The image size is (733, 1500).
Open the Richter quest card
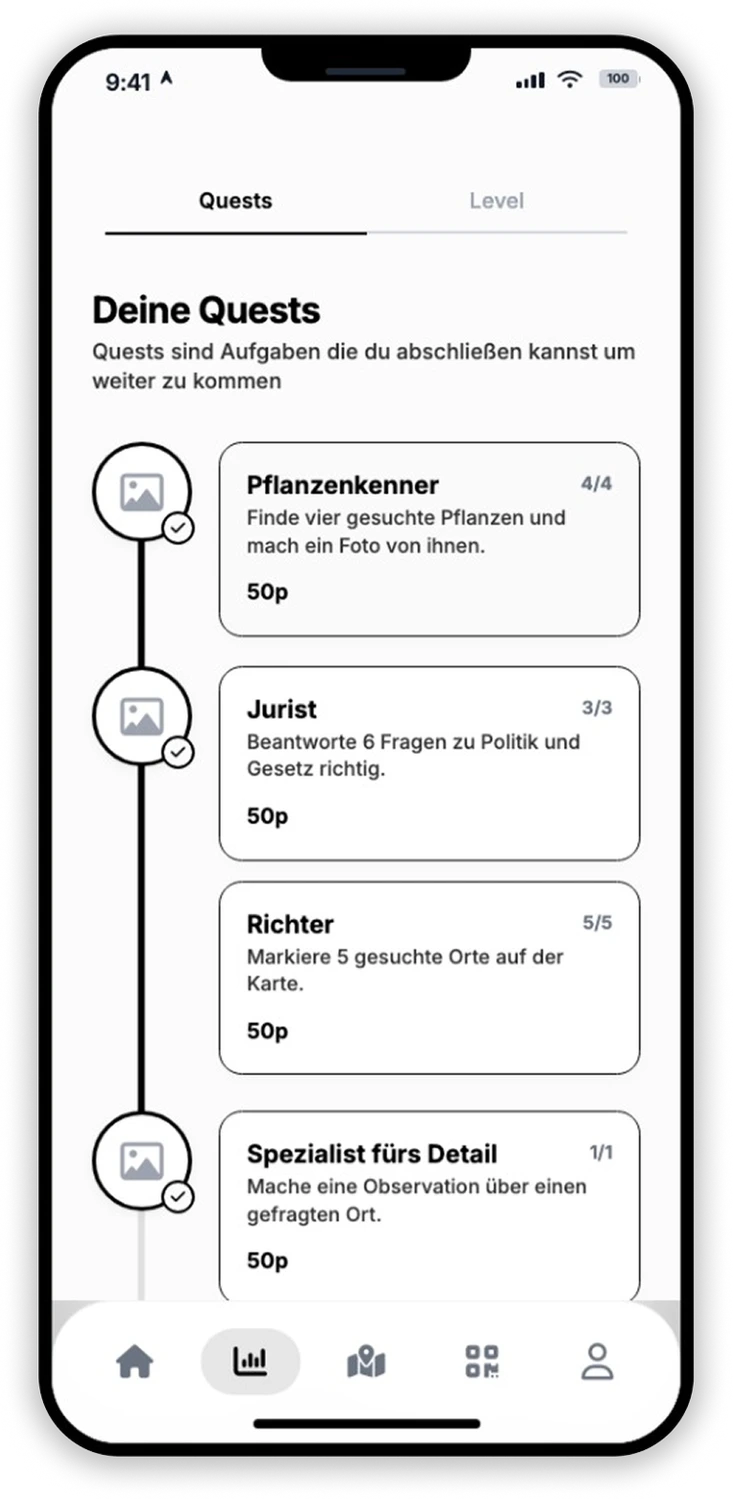click(429, 978)
